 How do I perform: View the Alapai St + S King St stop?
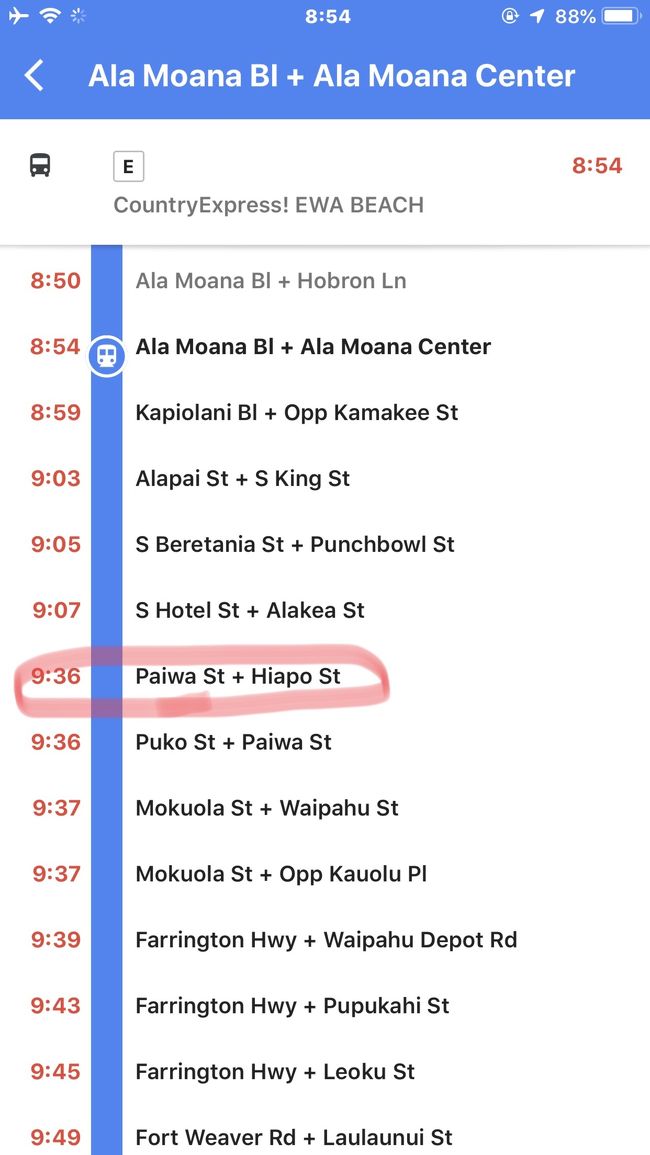pyautogui.click(x=243, y=479)
